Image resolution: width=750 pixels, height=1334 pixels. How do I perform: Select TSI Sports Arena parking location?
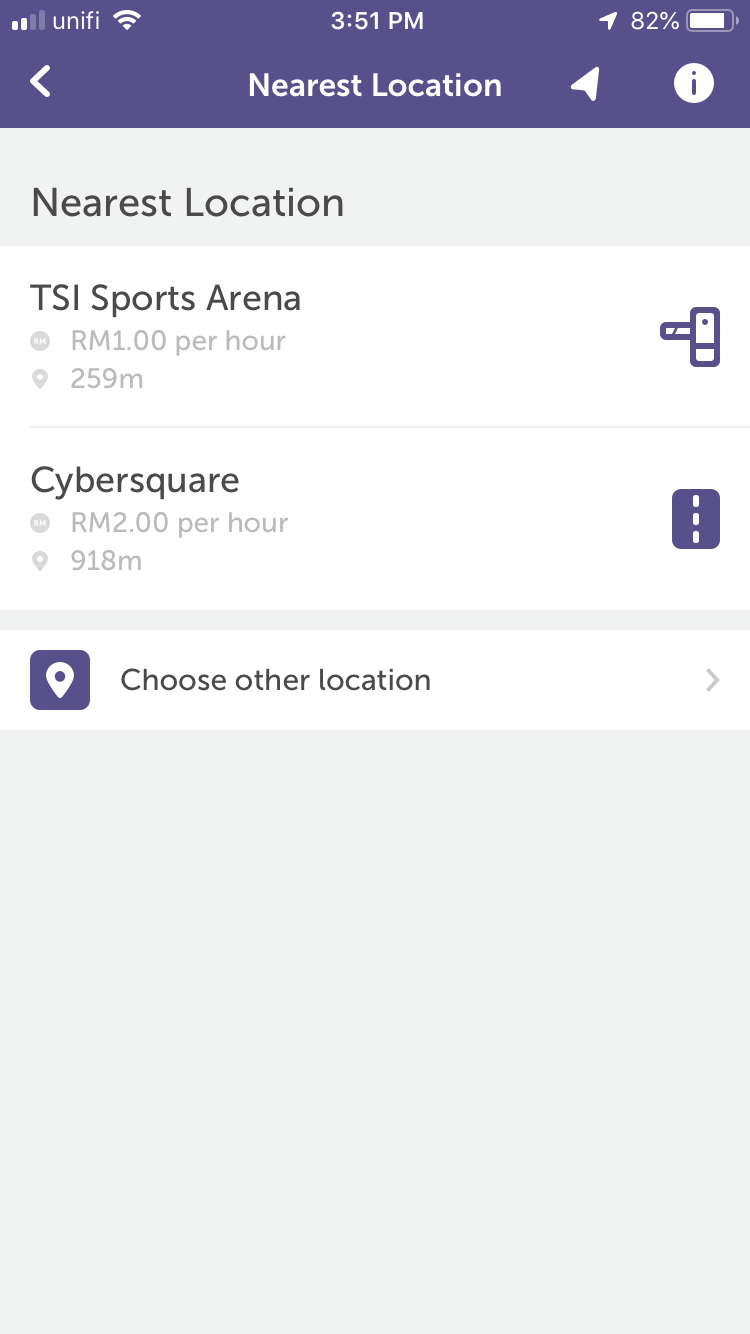click(x=375, y=336)
